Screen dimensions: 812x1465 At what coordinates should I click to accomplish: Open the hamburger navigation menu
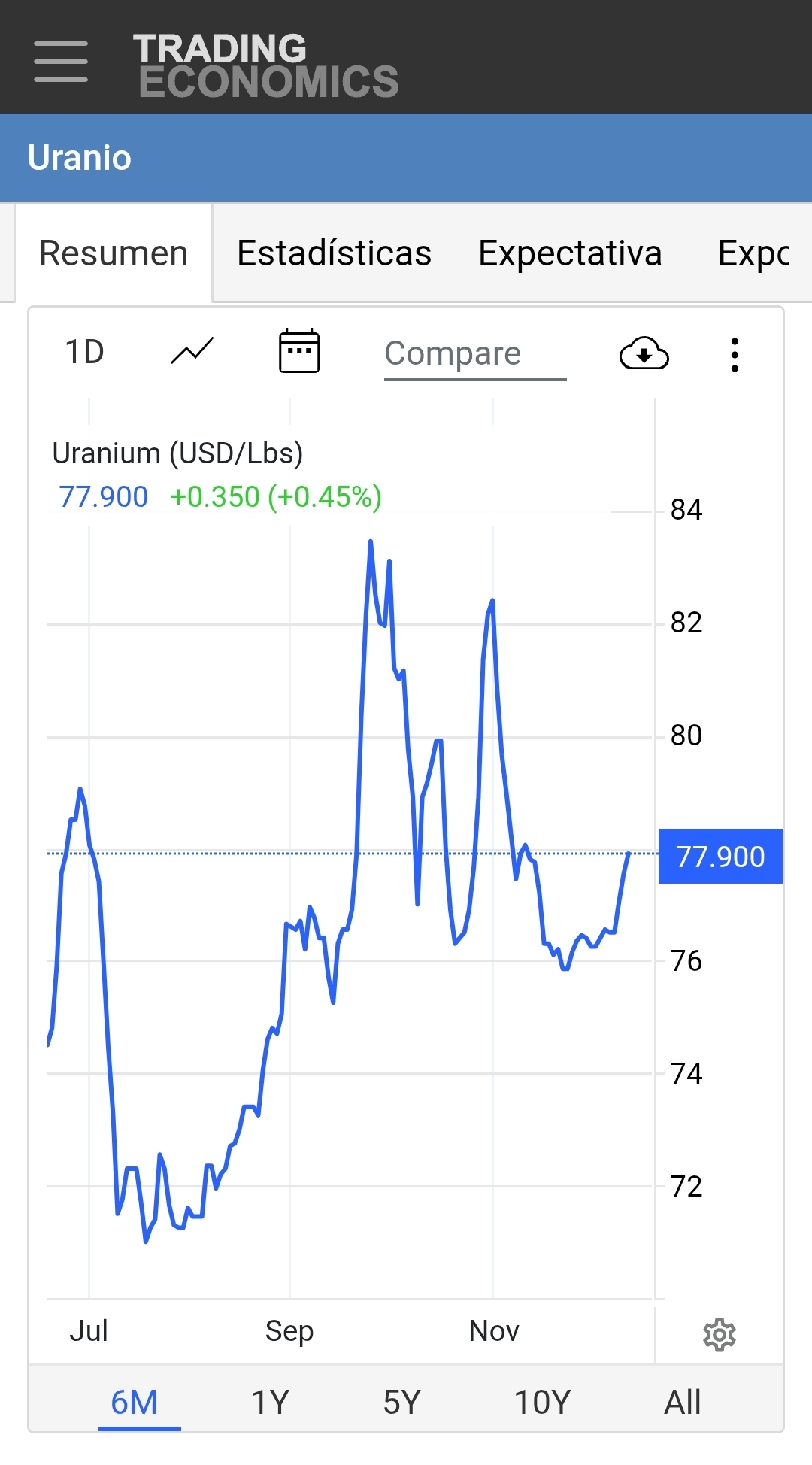(x=61, y=62)
